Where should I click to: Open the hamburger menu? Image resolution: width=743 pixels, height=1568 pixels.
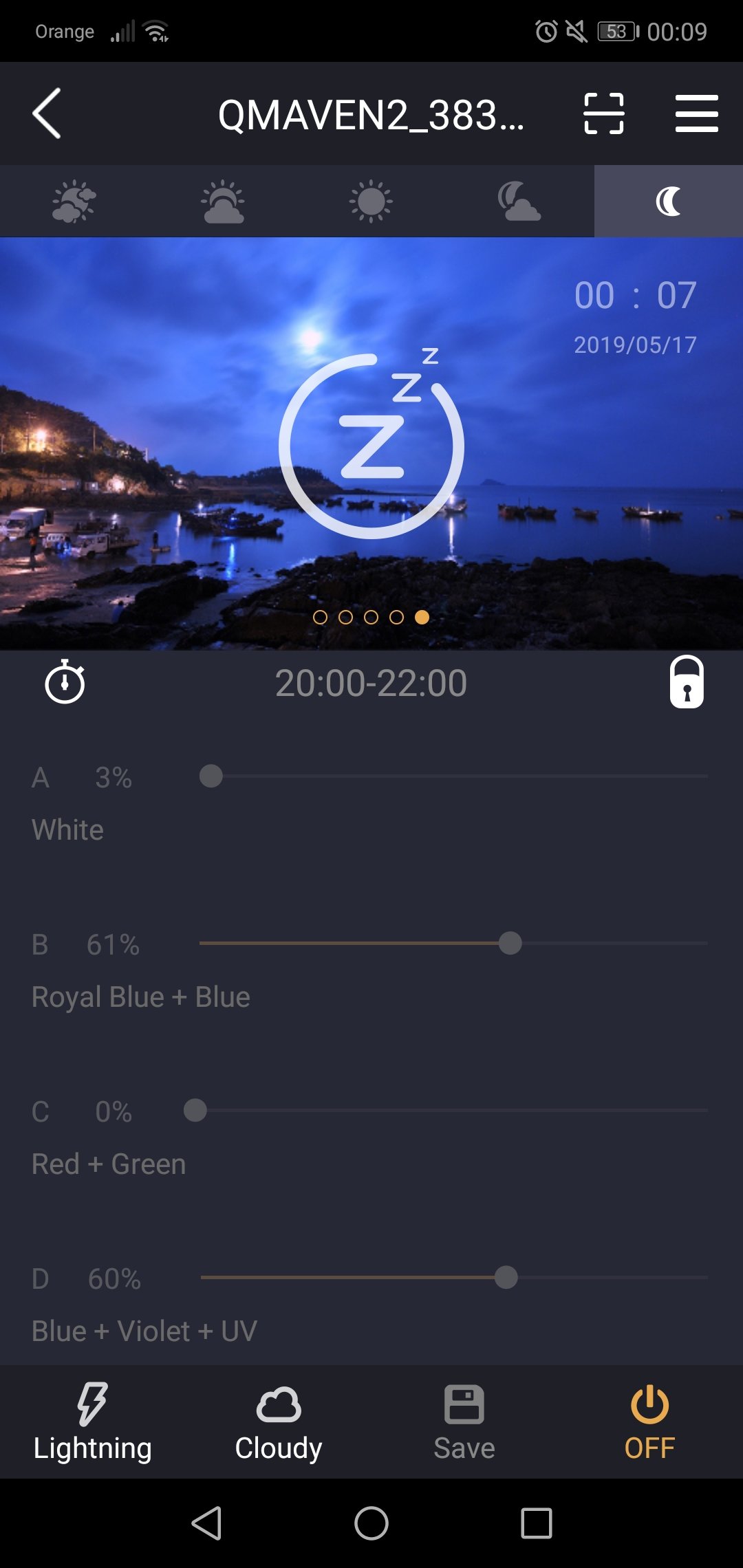coord(696,113)
